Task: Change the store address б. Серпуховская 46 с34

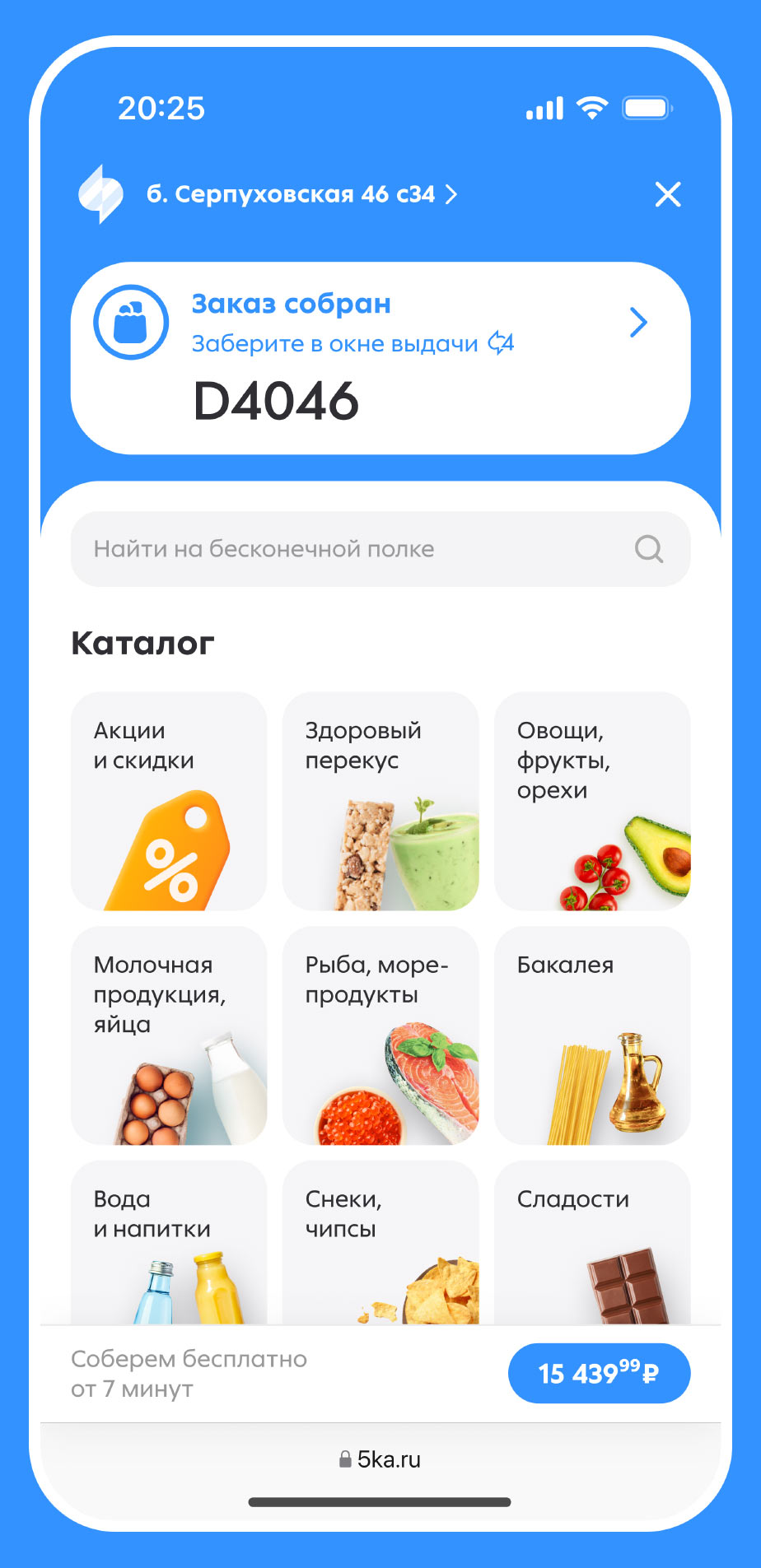Action: tap(301, 194)
